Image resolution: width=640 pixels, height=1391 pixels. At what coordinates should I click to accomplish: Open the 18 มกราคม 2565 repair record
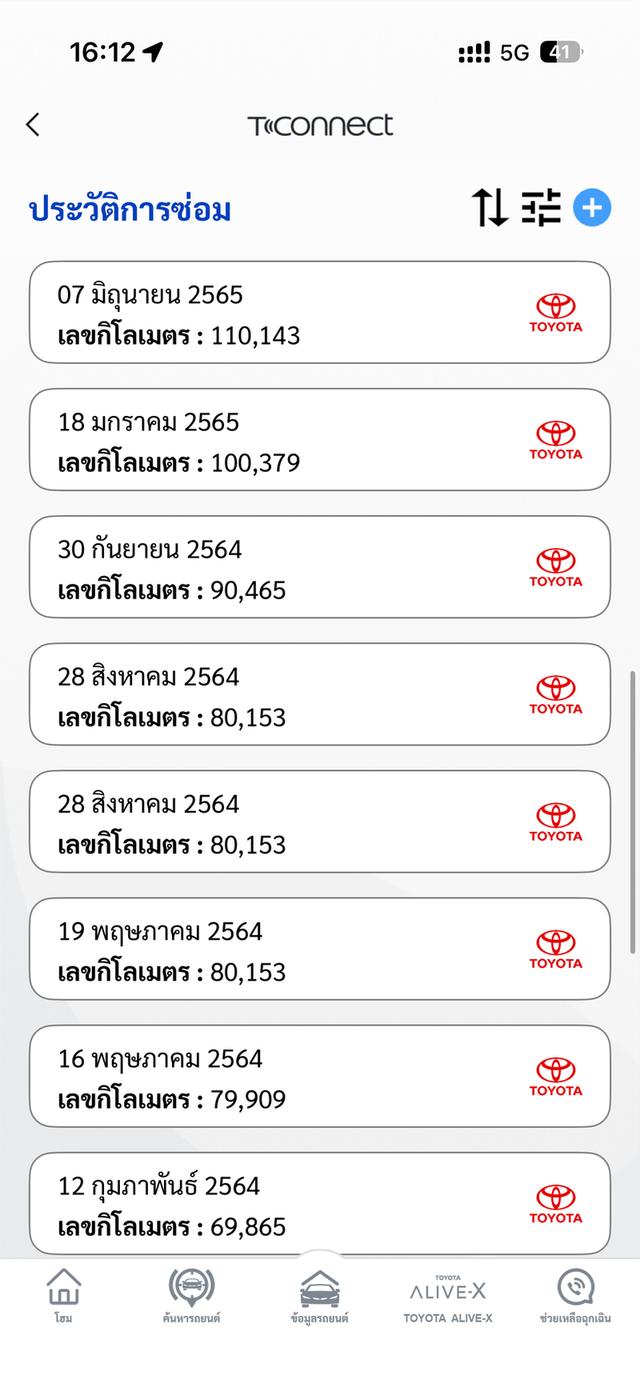point(319,440)
